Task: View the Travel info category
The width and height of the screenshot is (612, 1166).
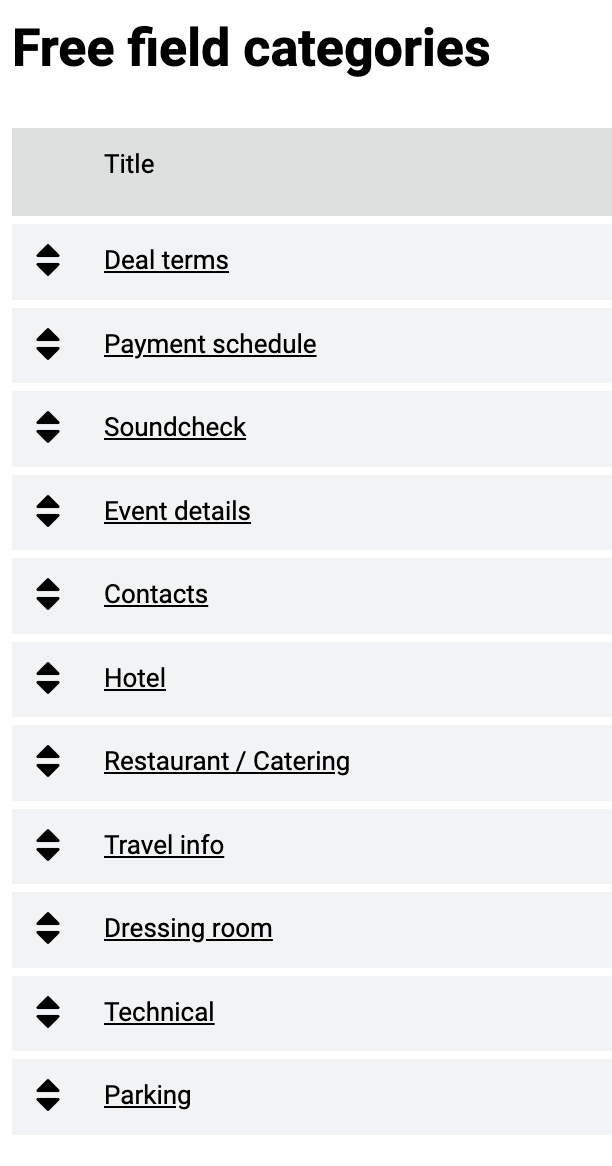Action: click(164, 845)
